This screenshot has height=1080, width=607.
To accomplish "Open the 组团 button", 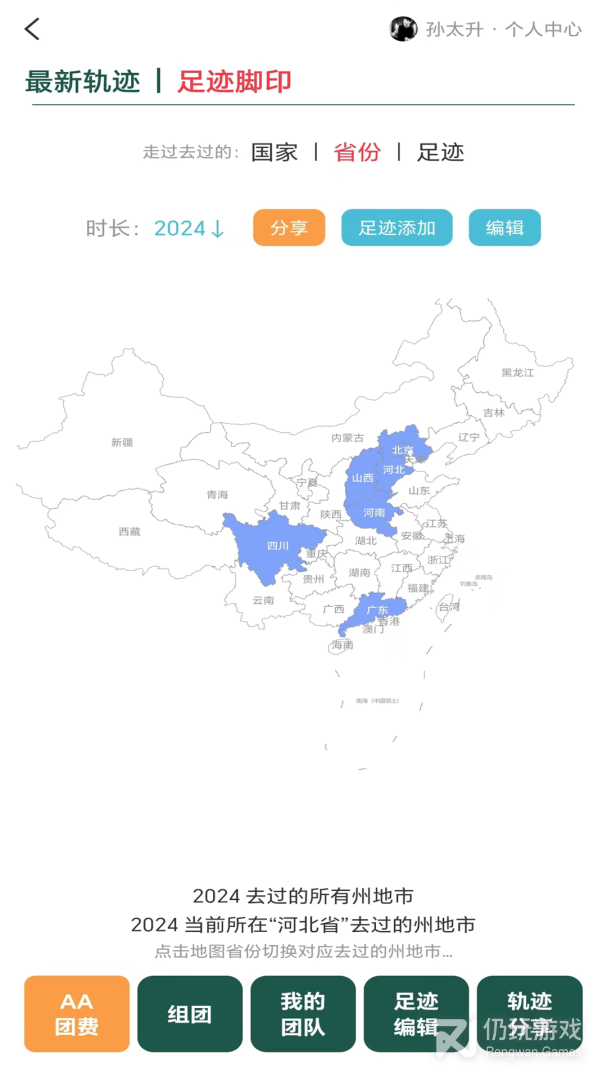I will 190,1014.
